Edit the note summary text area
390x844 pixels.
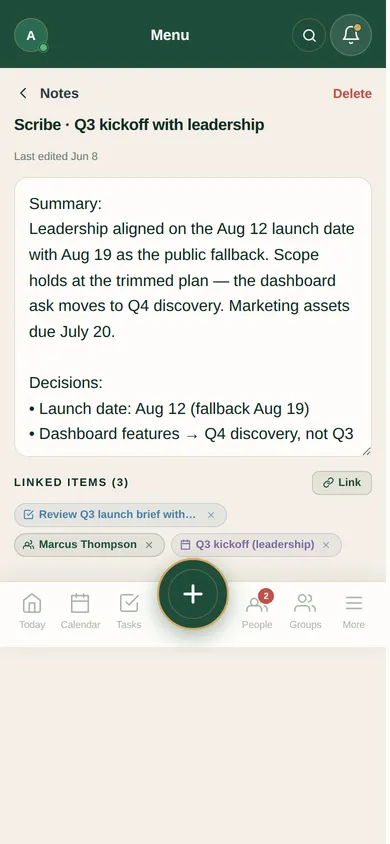193,317
